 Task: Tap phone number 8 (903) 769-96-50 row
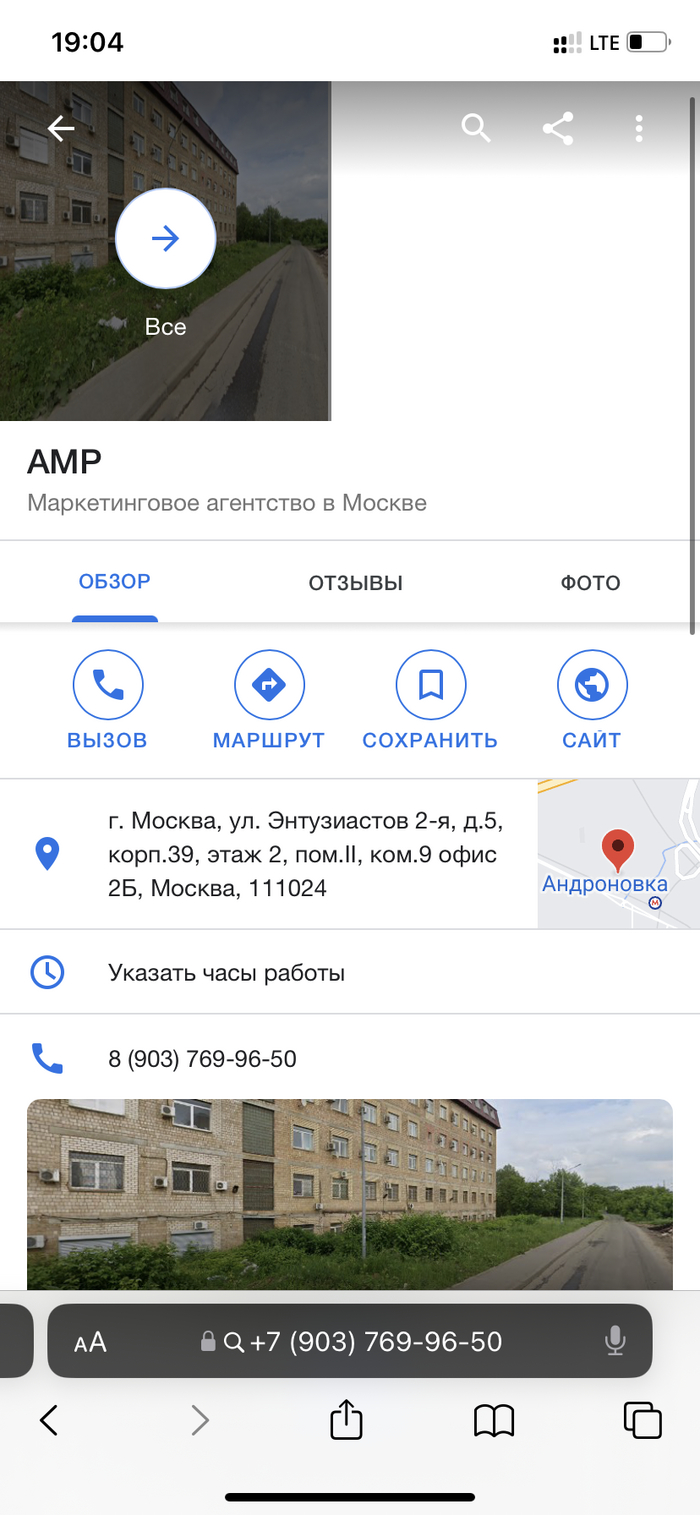pos(202,1059)
